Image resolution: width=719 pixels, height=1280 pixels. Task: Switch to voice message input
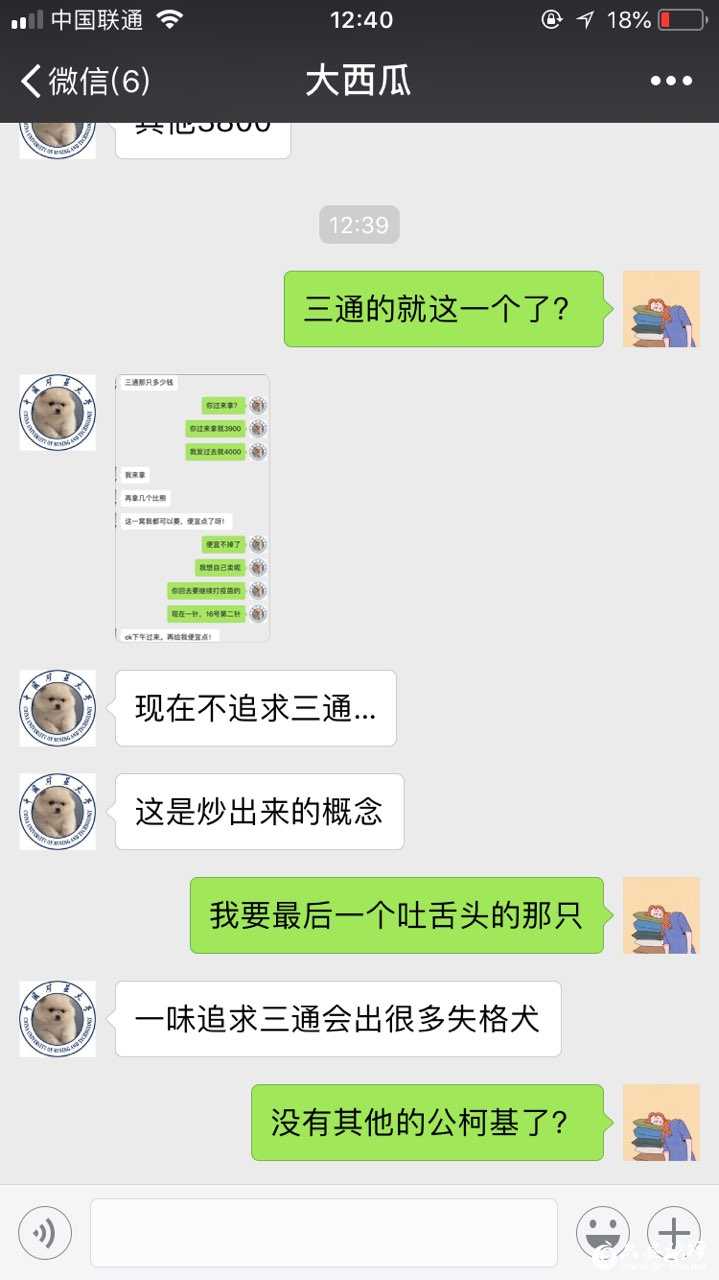(x=45, y=1232)
